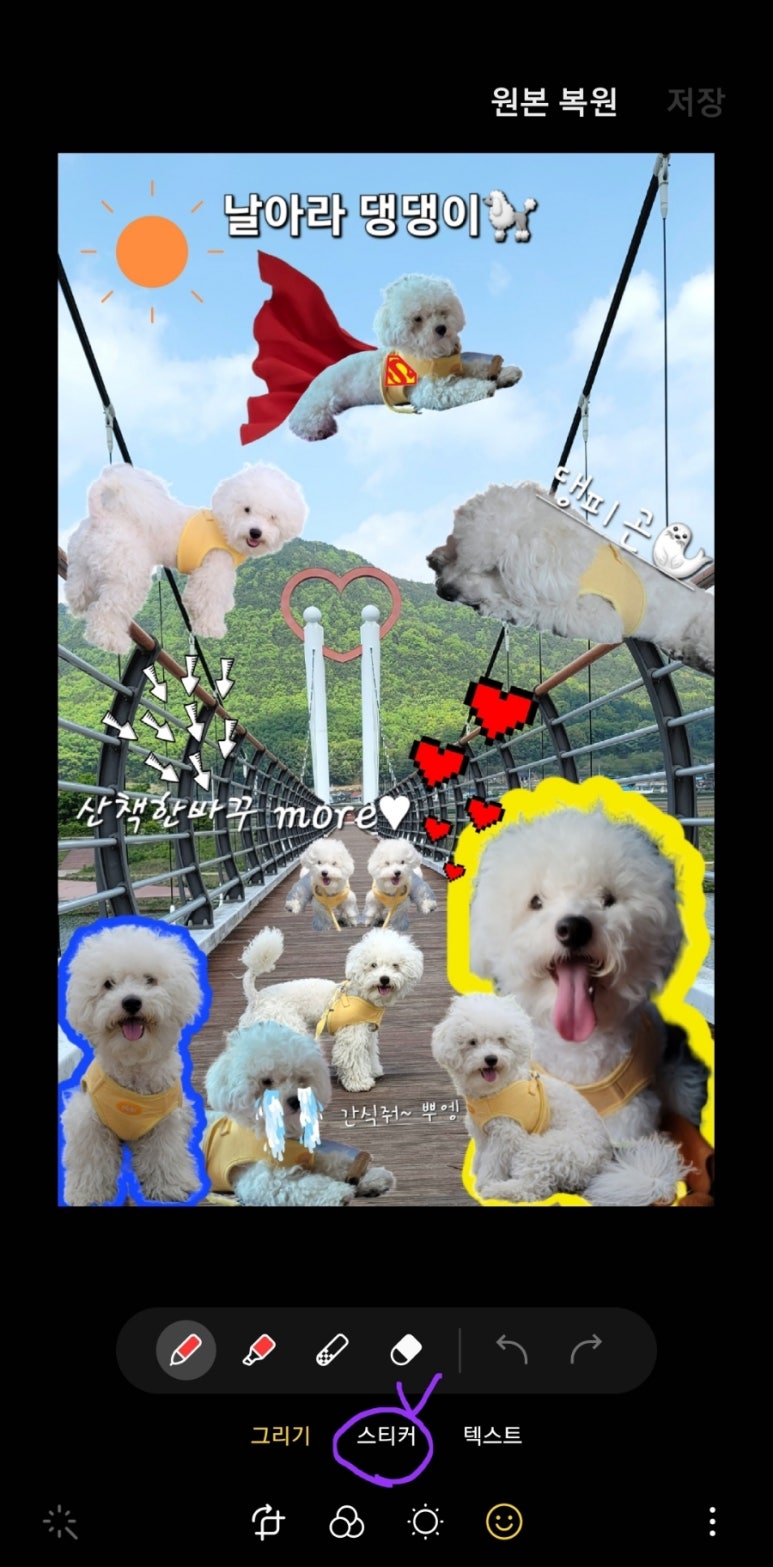
Task: Switch to the 그리기 tab
Action: point(280,1436)
